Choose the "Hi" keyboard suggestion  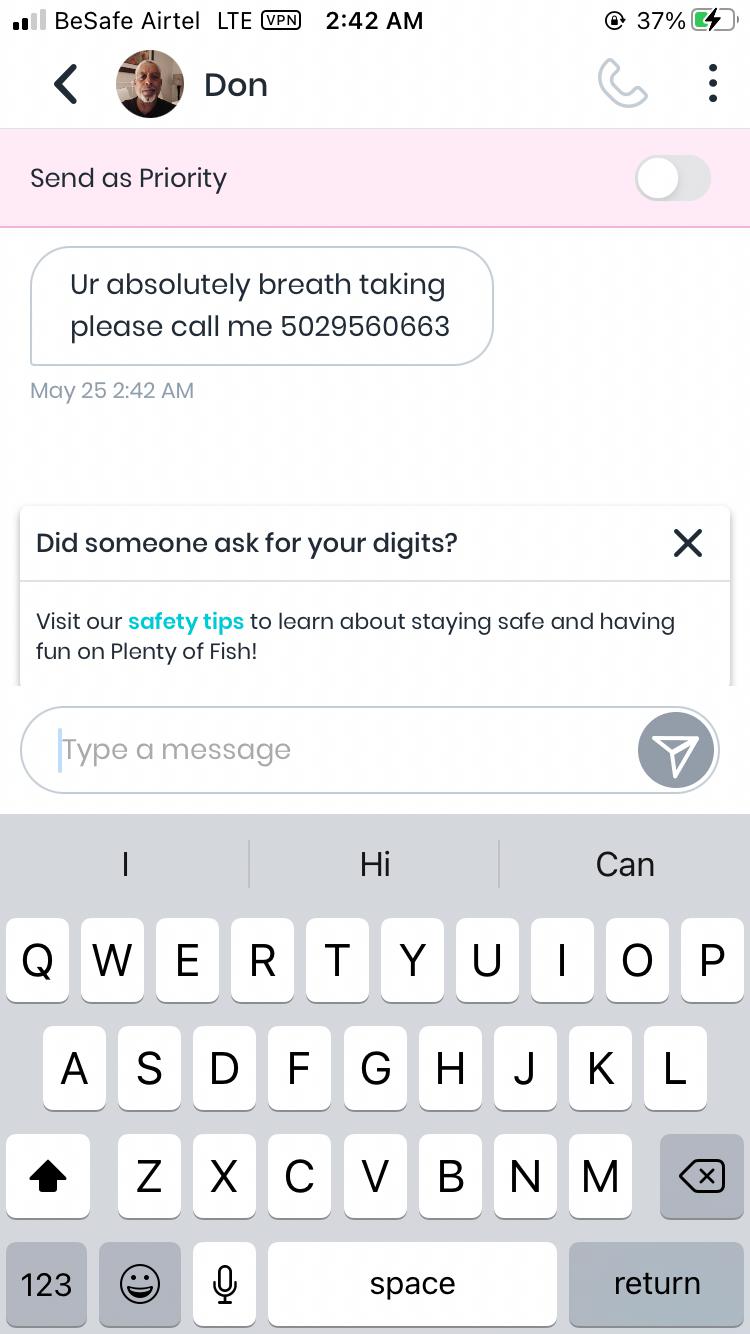pos(375,864)
